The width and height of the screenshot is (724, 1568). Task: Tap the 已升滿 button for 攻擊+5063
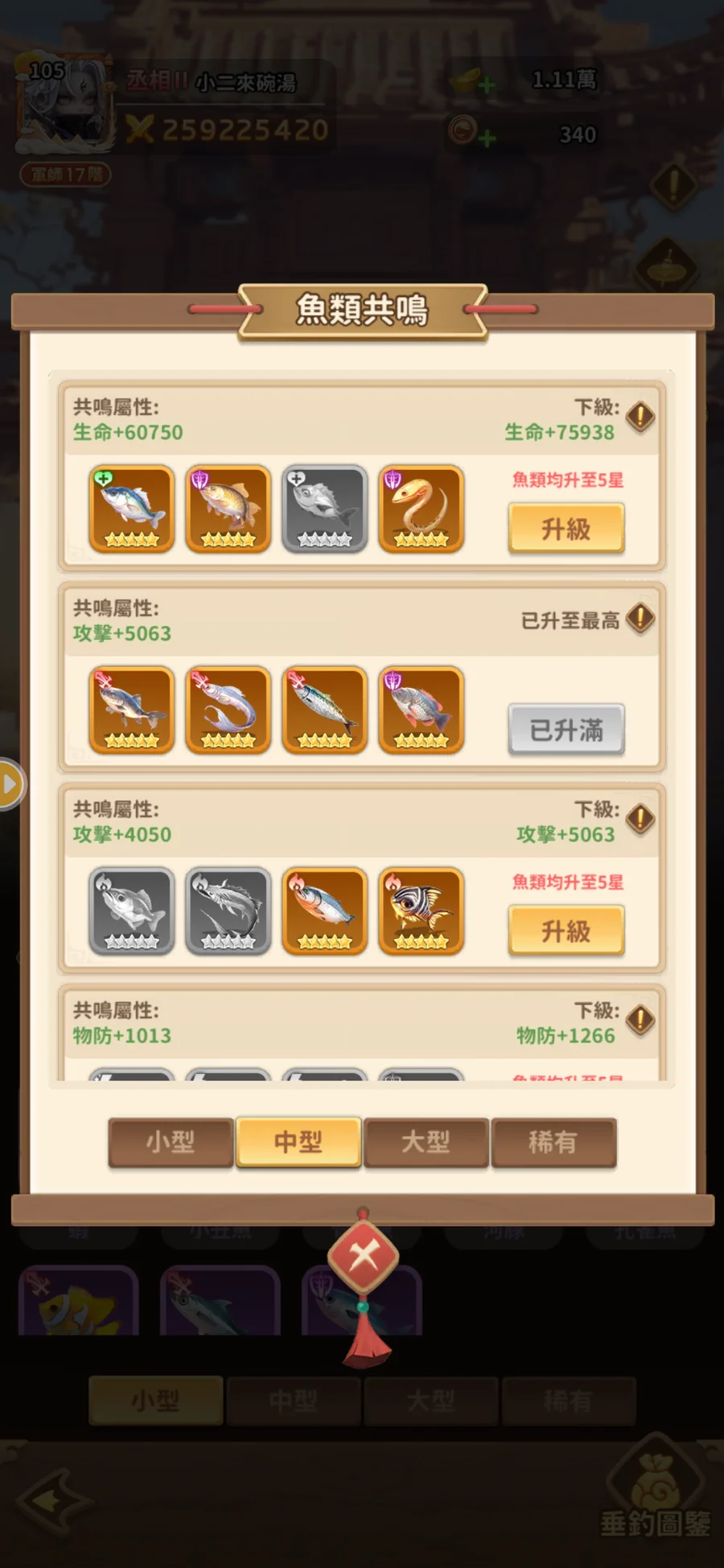pos(566,730)
